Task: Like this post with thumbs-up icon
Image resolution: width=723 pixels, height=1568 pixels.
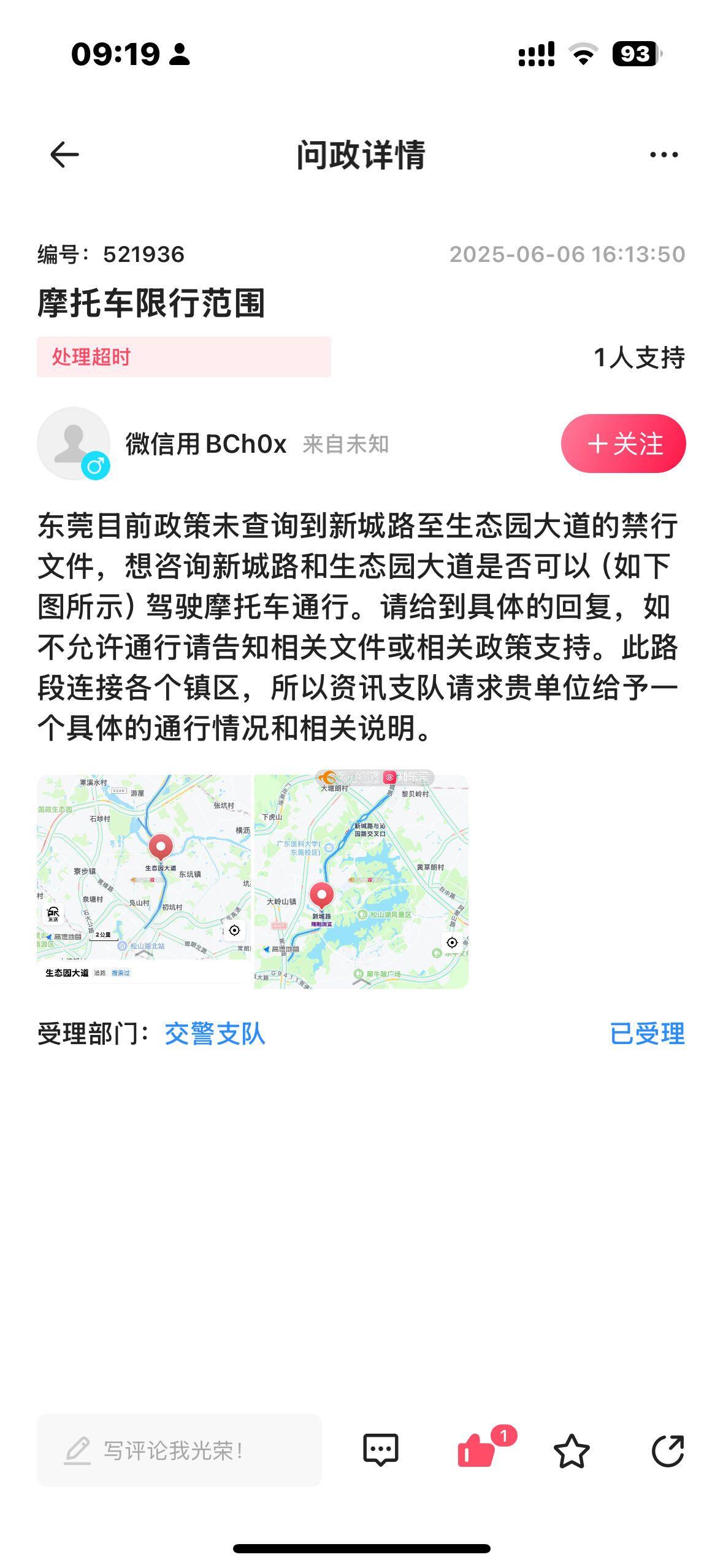Action: pyautogui.click(x=476, y=1451)
